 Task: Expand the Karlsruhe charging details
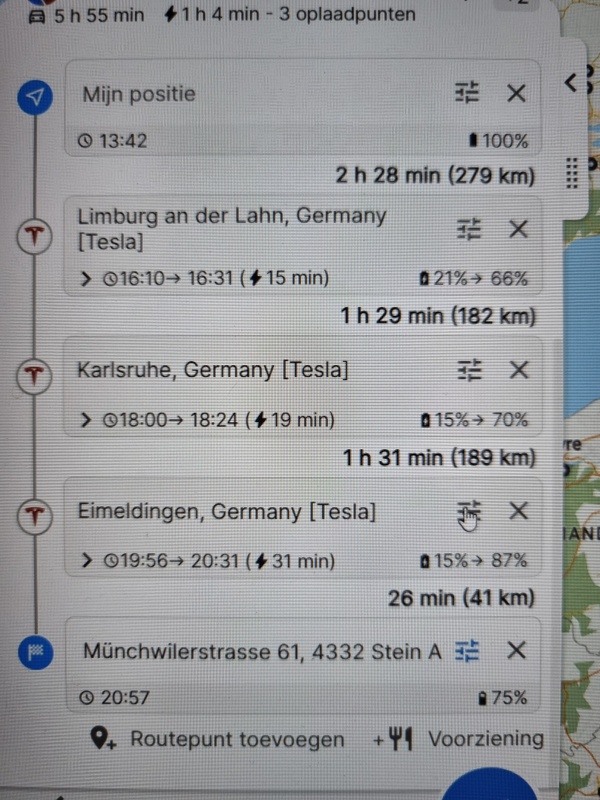click(87, 420)
